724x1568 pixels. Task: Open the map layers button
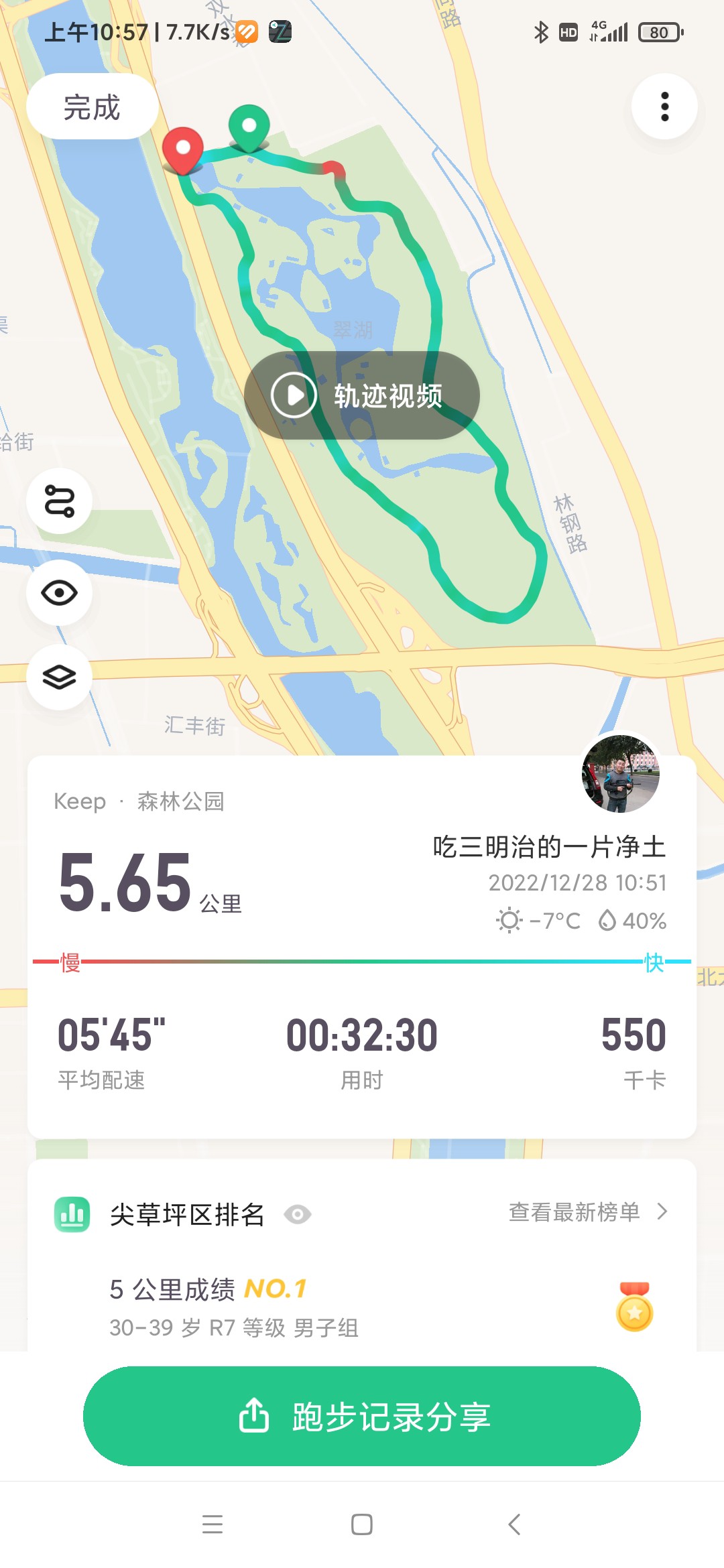60,677
